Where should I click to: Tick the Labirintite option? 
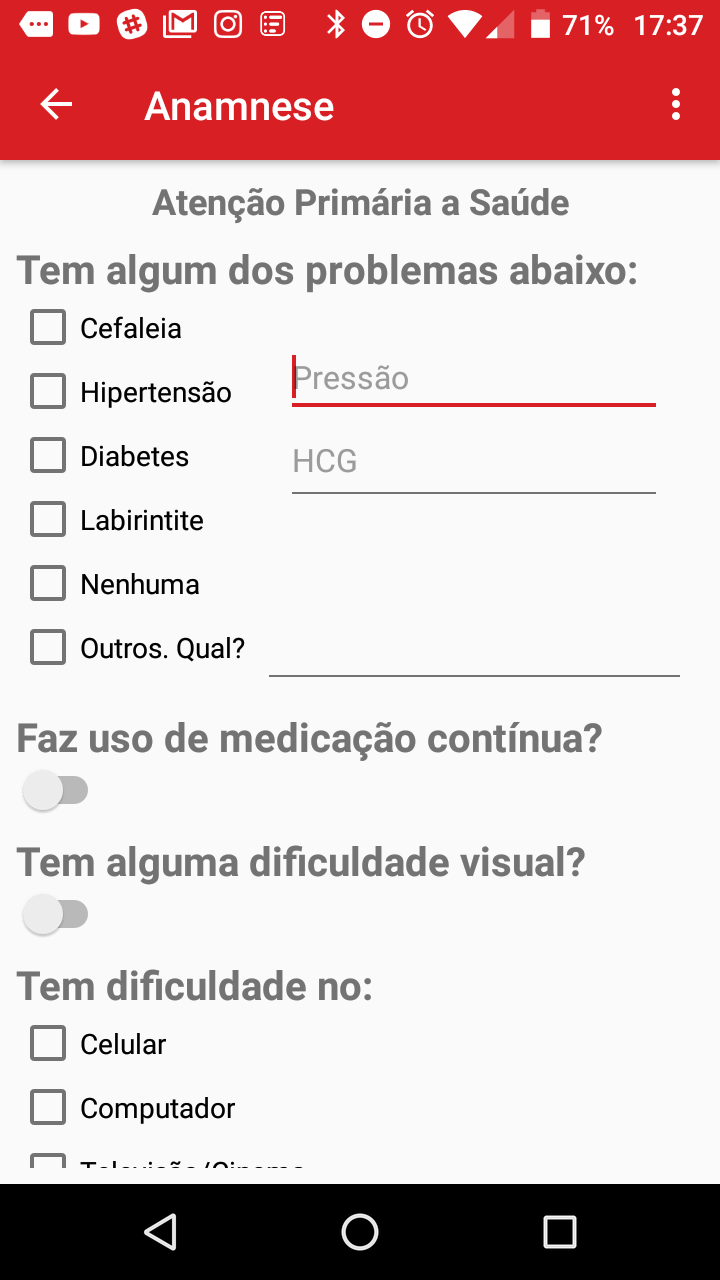point(48,519)
